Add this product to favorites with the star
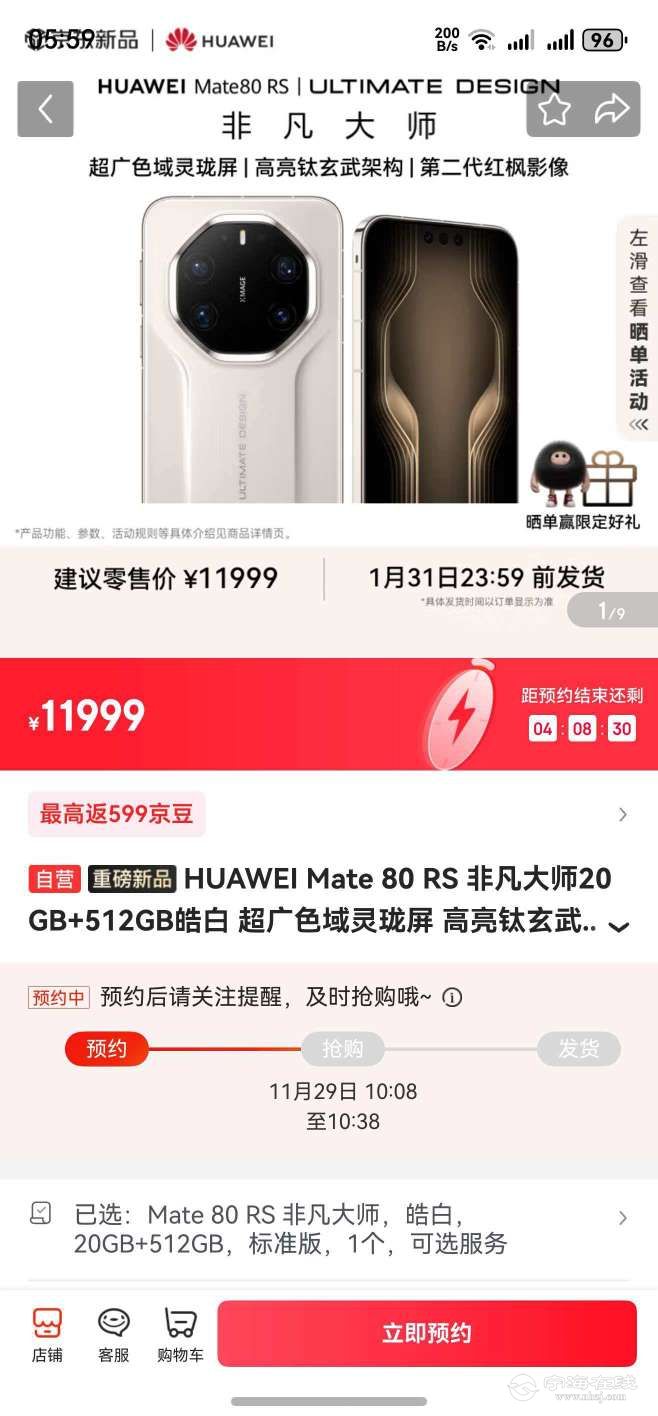The height and width of the screenshot is (1416, 658). [555, 109]
